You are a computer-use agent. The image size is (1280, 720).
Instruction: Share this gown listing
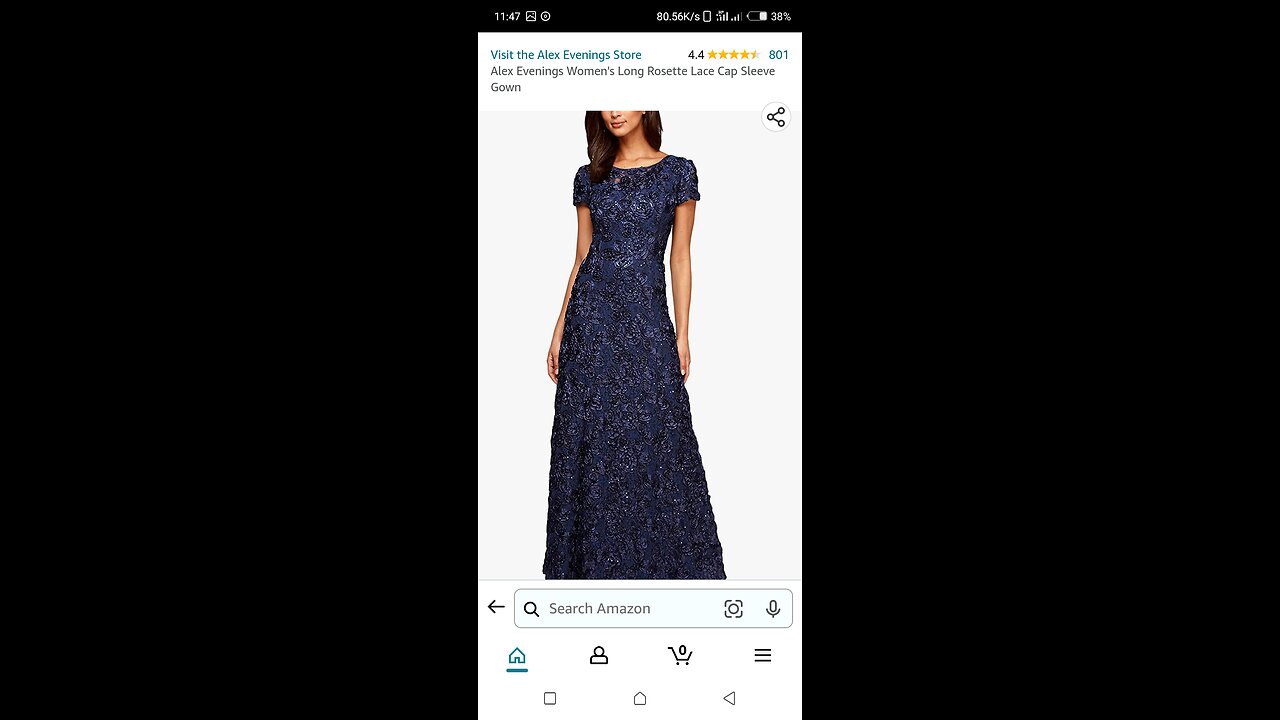point(776,117)
